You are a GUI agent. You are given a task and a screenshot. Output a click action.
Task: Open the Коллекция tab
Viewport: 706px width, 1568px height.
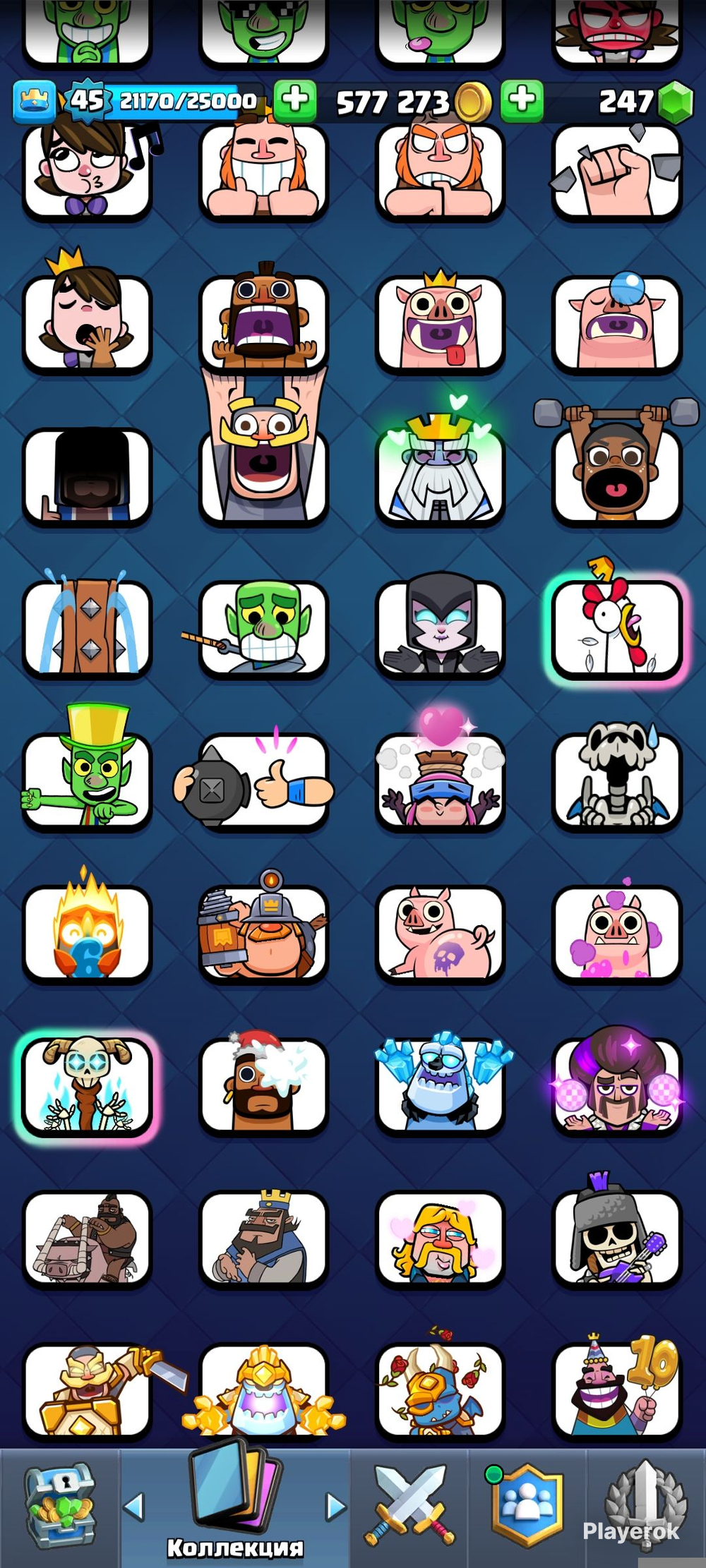point(235,1503)
